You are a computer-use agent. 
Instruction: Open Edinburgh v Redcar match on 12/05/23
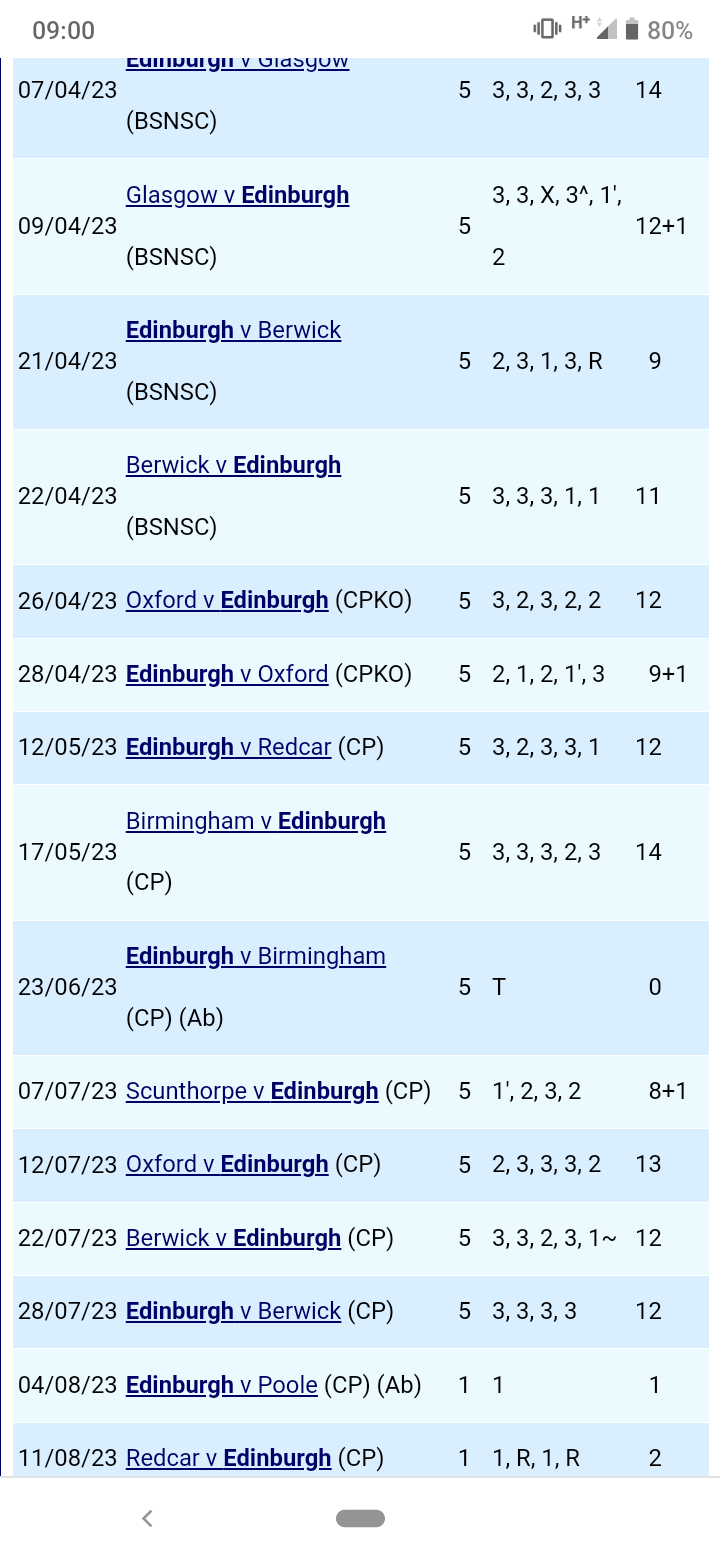click(228, 747)
